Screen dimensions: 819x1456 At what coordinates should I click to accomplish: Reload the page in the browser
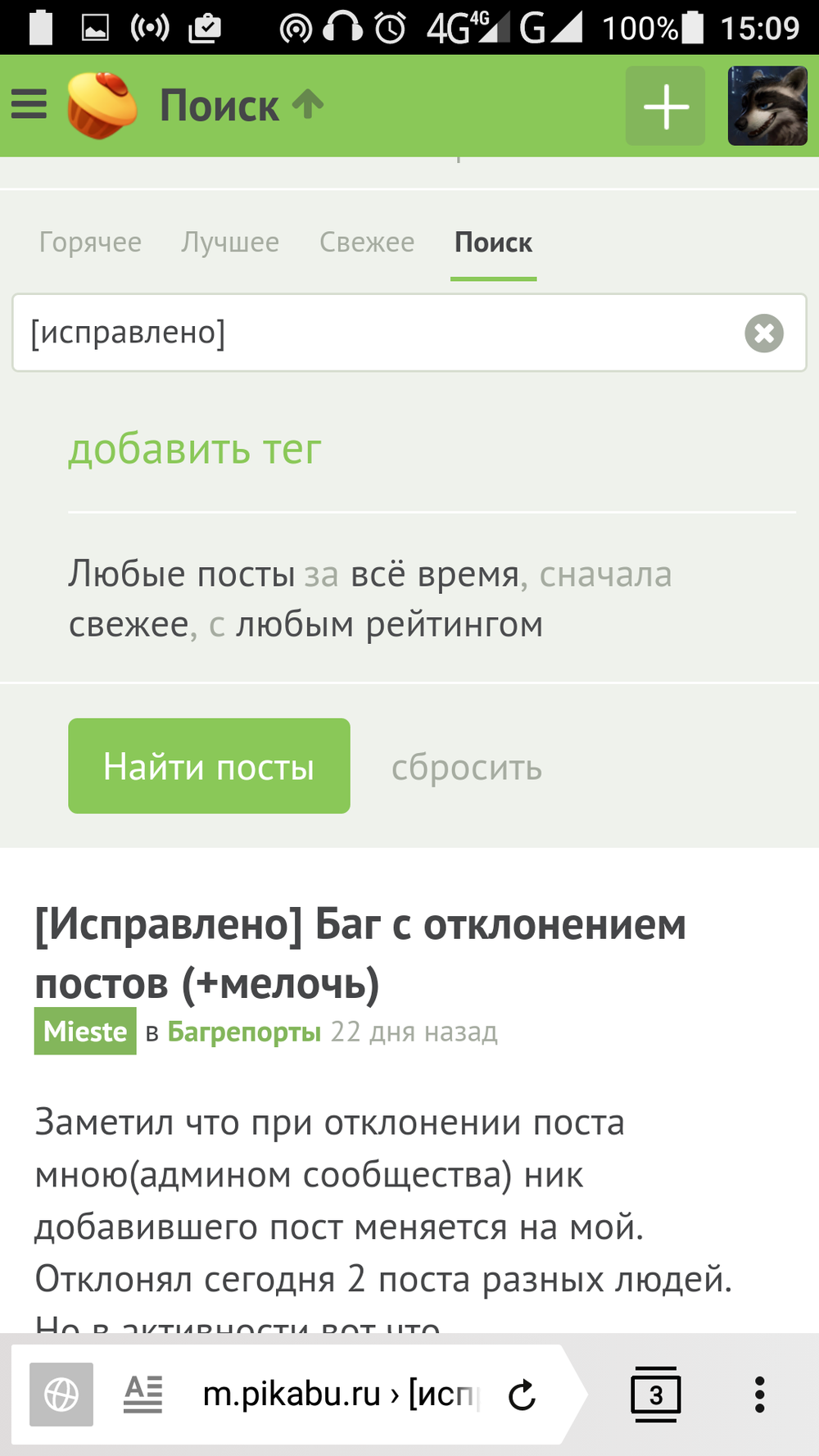[522, 1395]
